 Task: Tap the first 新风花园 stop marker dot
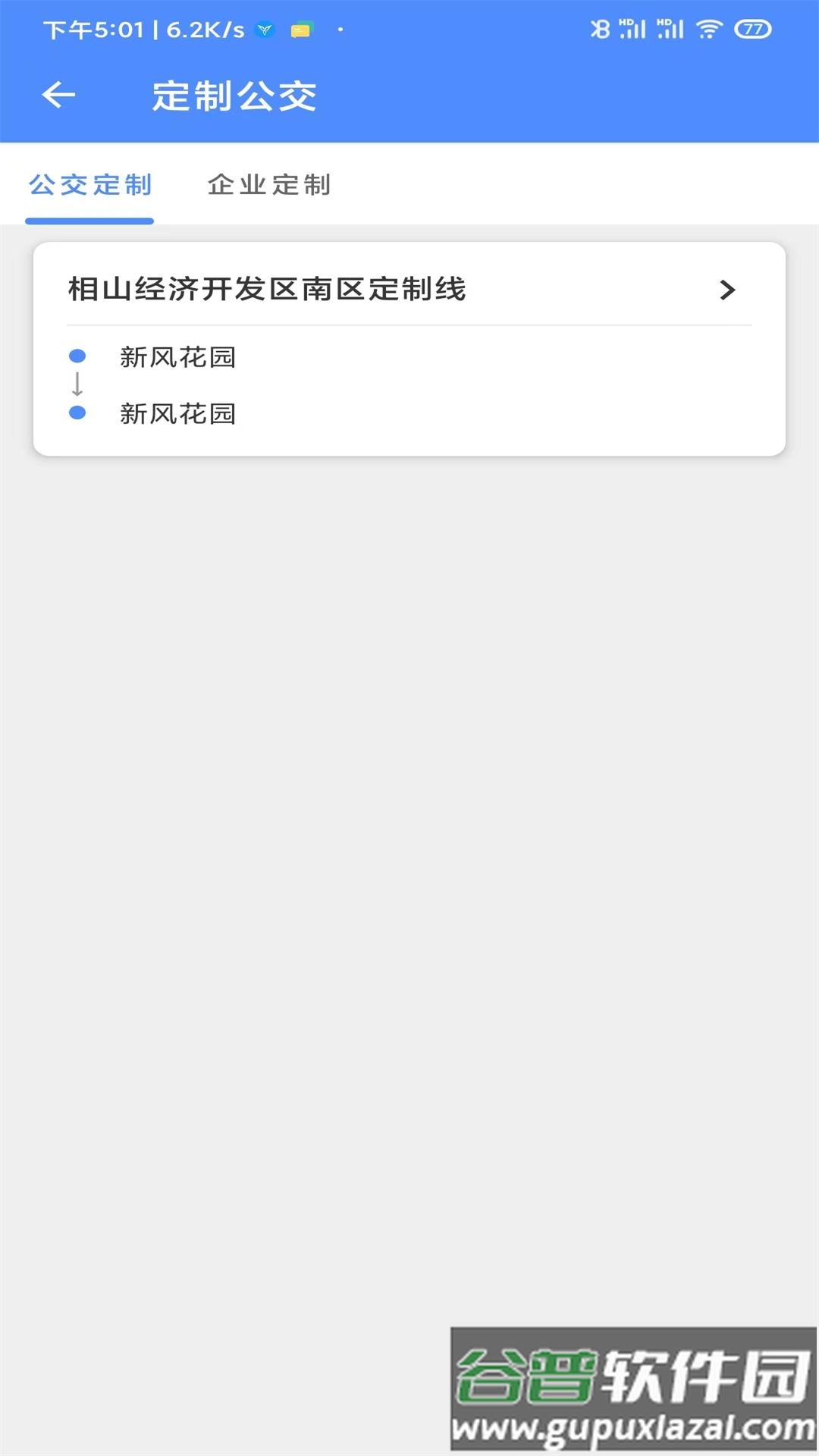click(77, 355)
